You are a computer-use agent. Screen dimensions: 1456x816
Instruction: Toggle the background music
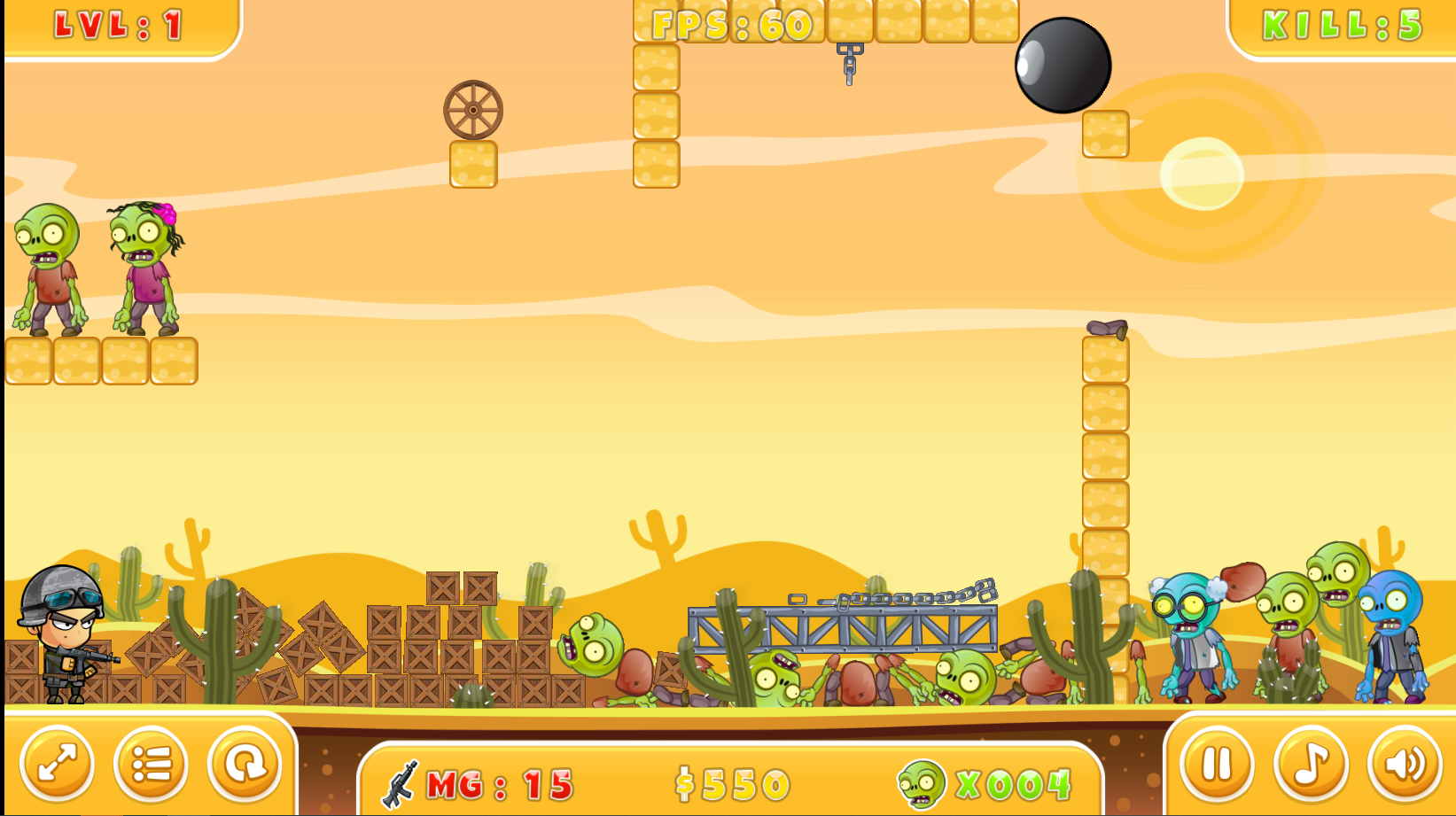[x=1311, y=764]
